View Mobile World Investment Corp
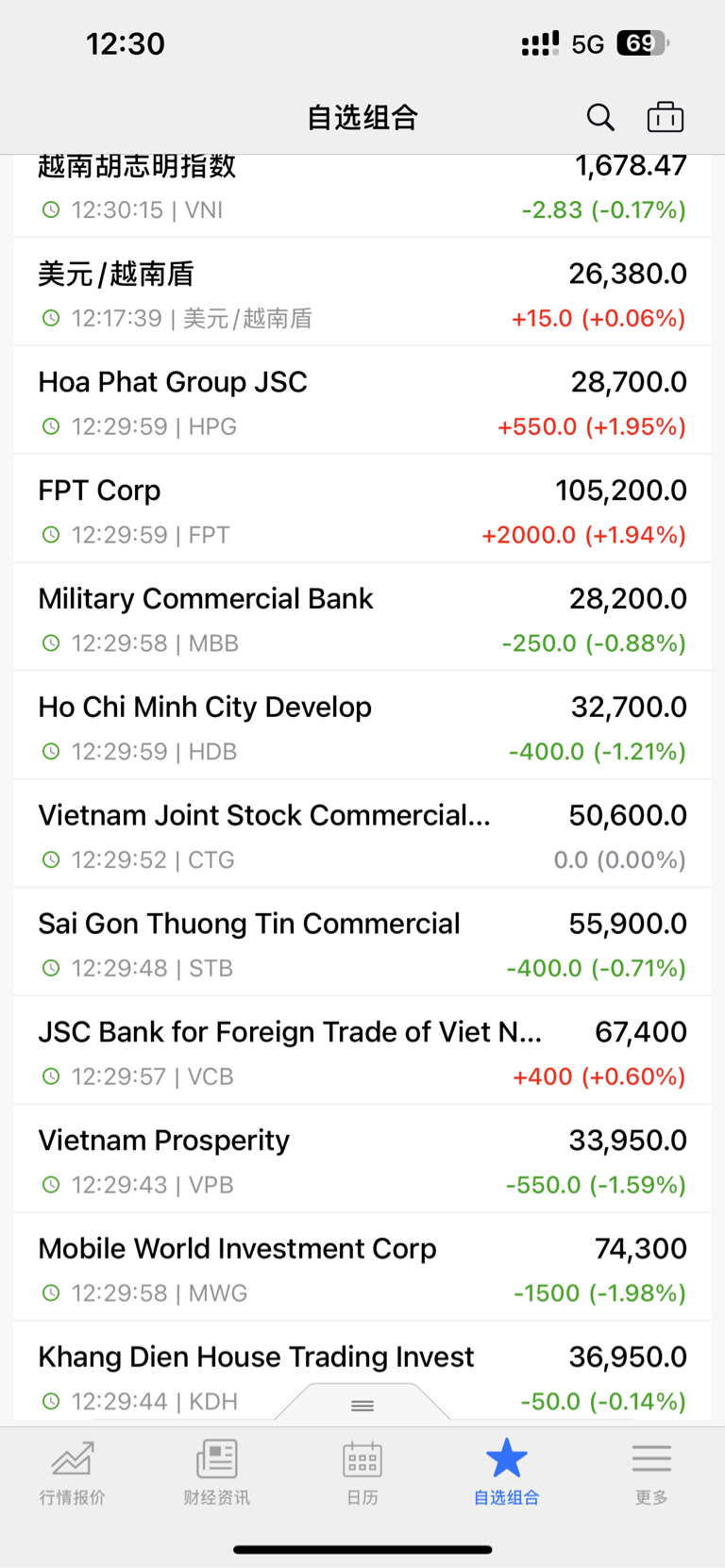Screen dimensions: 725x1568 [362, 1269]
